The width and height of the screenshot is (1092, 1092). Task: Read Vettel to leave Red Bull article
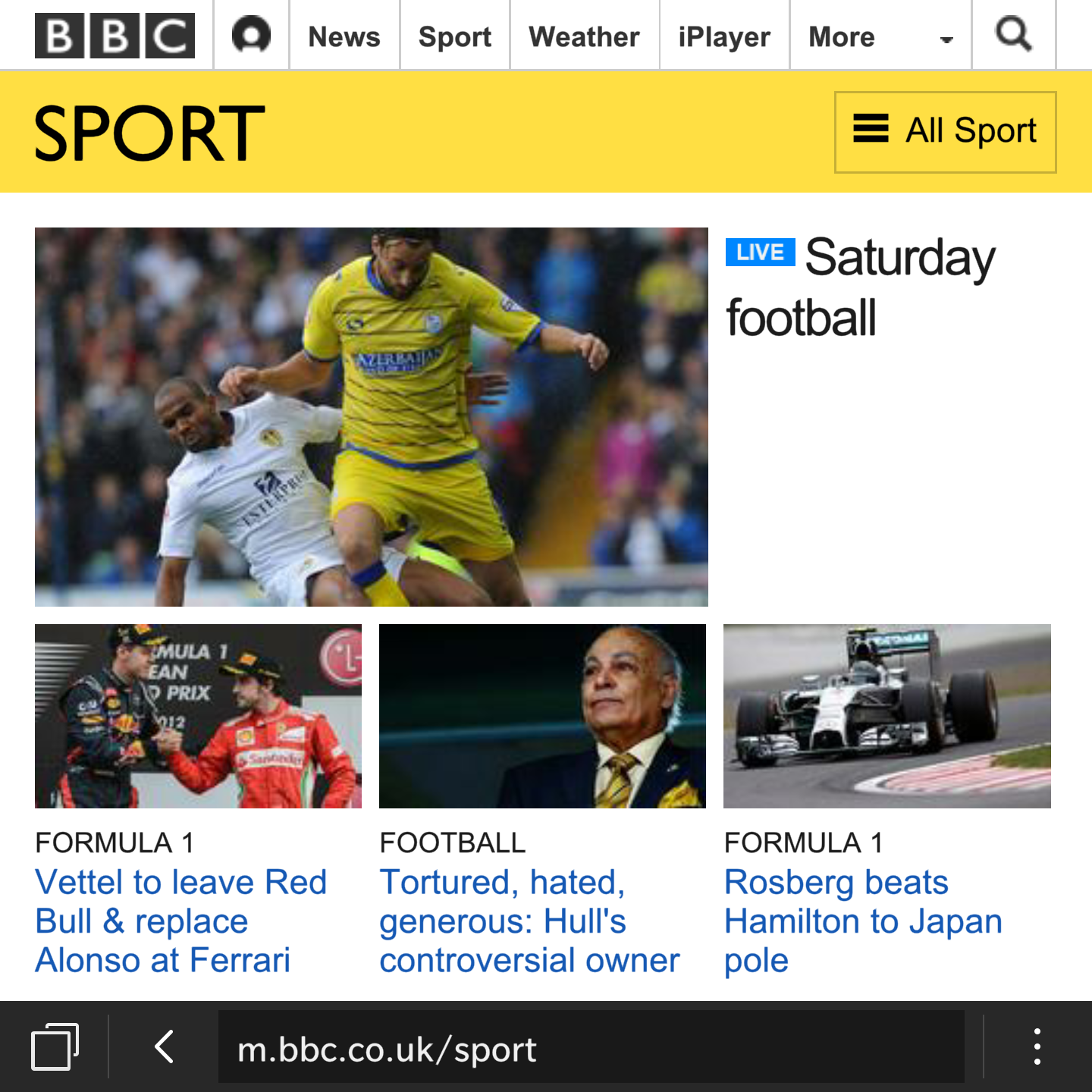pos(180,921)
